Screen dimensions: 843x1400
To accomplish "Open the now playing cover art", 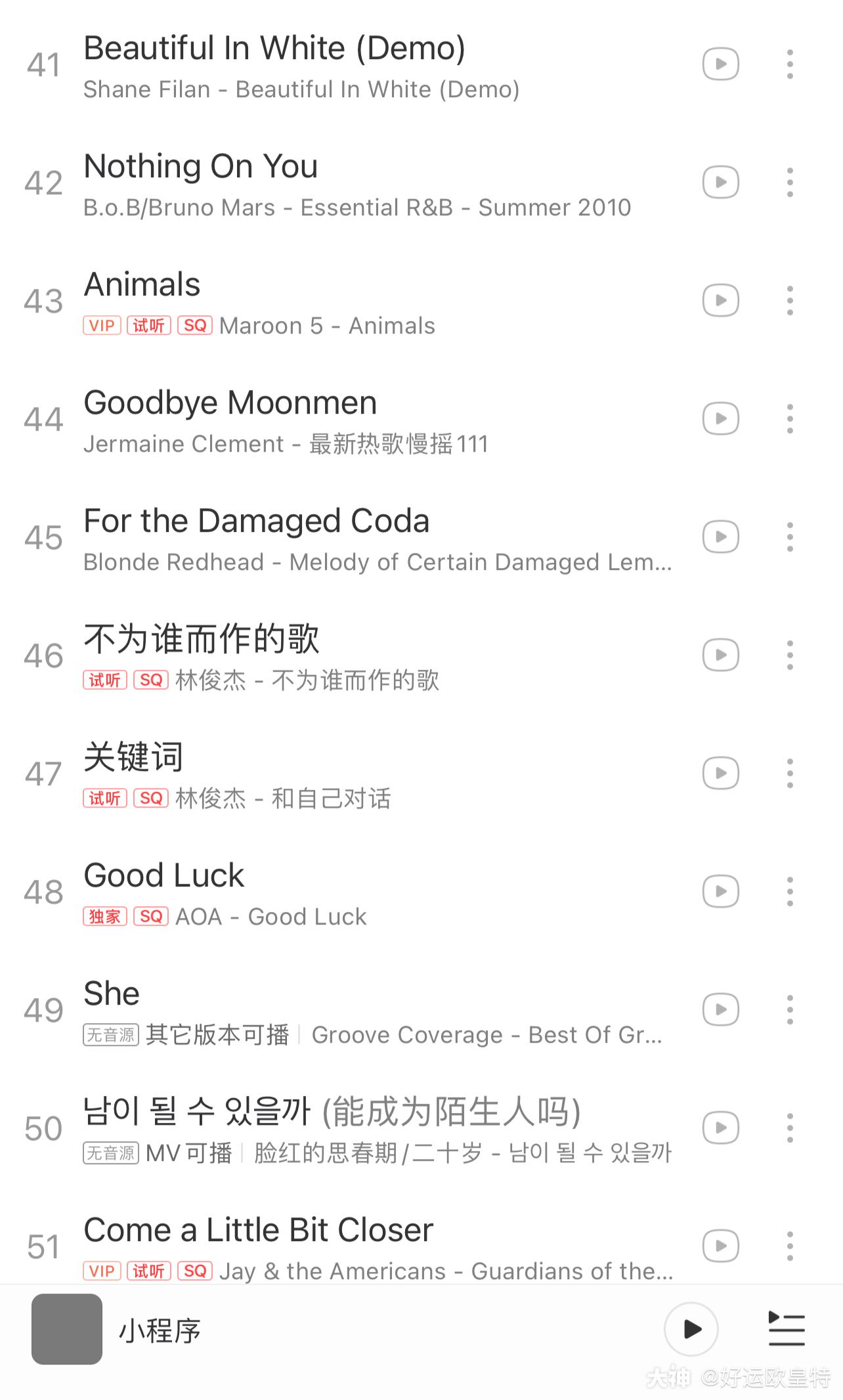I will (67, 1329).
